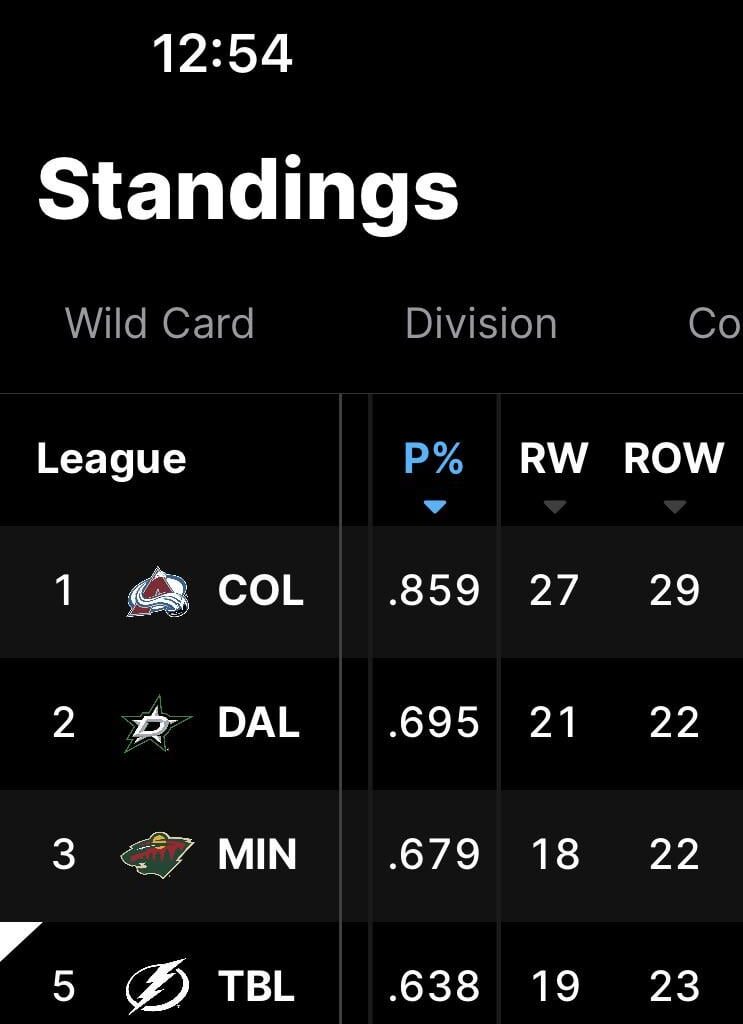Toggle sort on the RW column
Image resolution: width=743 pixels, height=1024 pixels.
click(553, 459)
